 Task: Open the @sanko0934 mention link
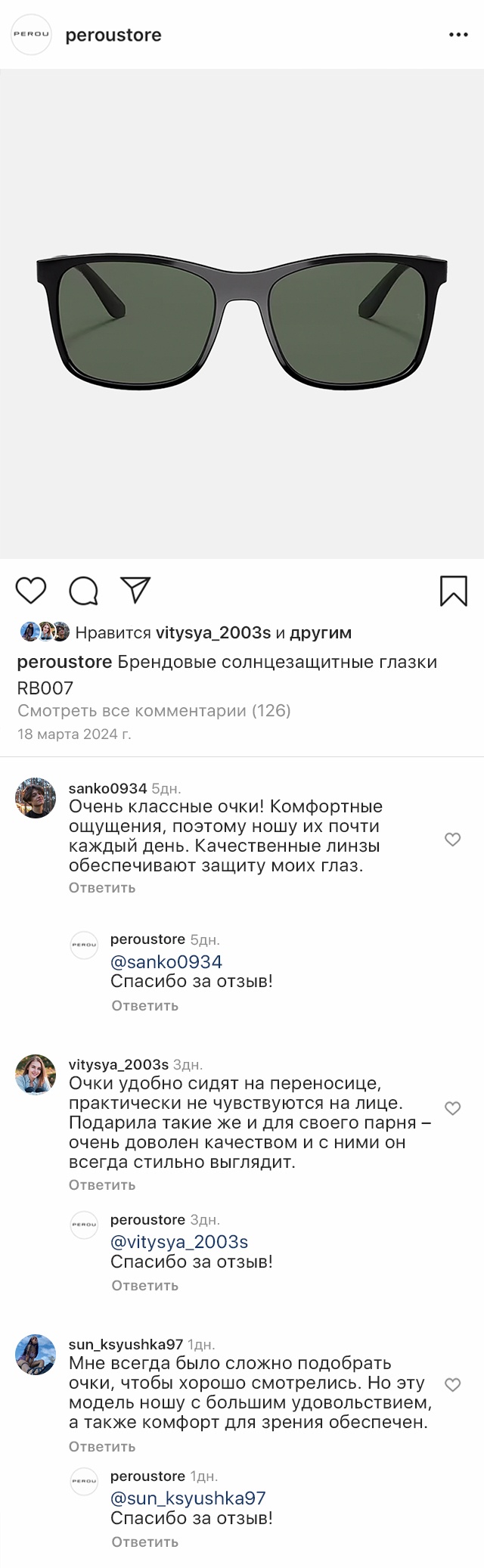coord(166,962)
